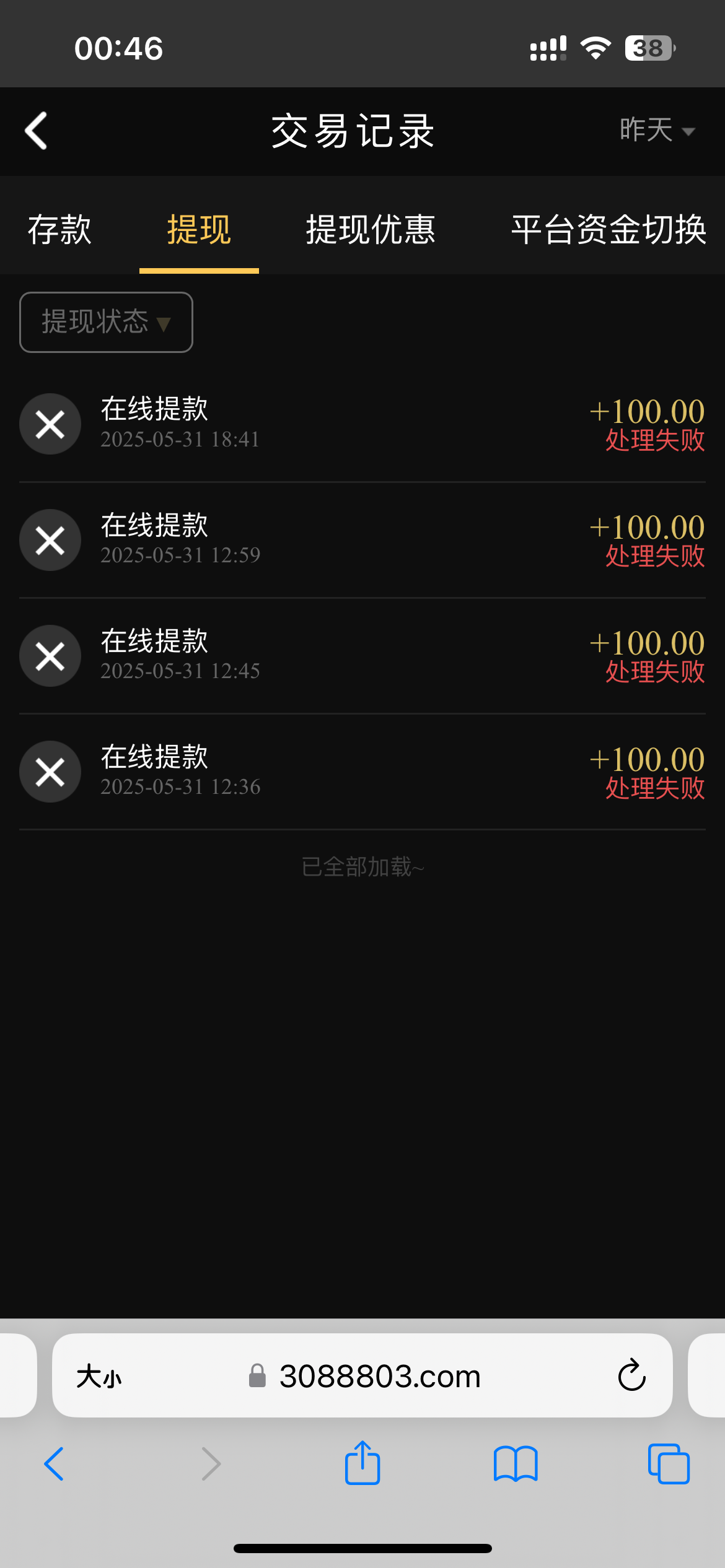The height and width of the screenshot is (1568, 725).
Task: Open the 平台资金切换 tab
Action: (609, 230)
